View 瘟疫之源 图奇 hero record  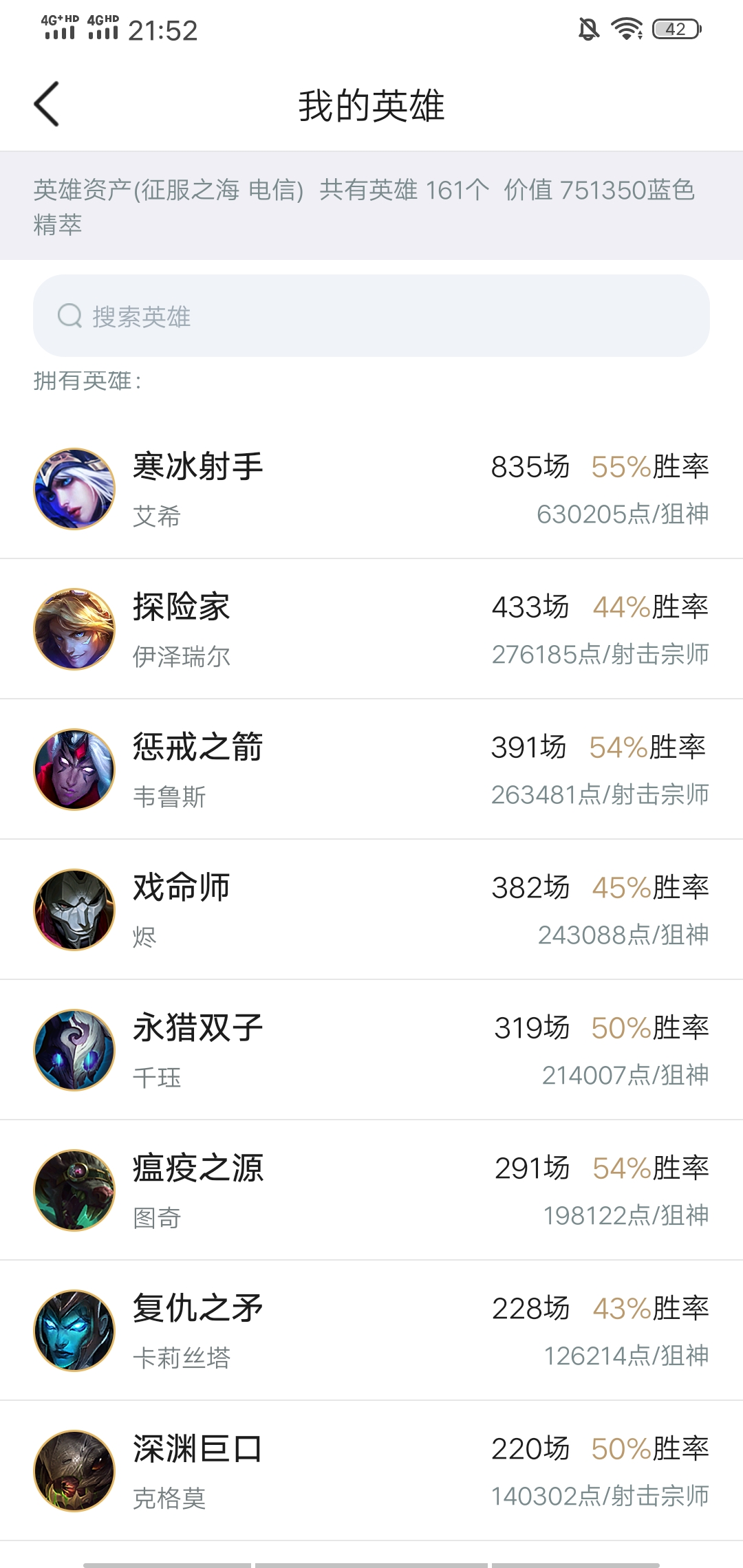coord(371,1191)
